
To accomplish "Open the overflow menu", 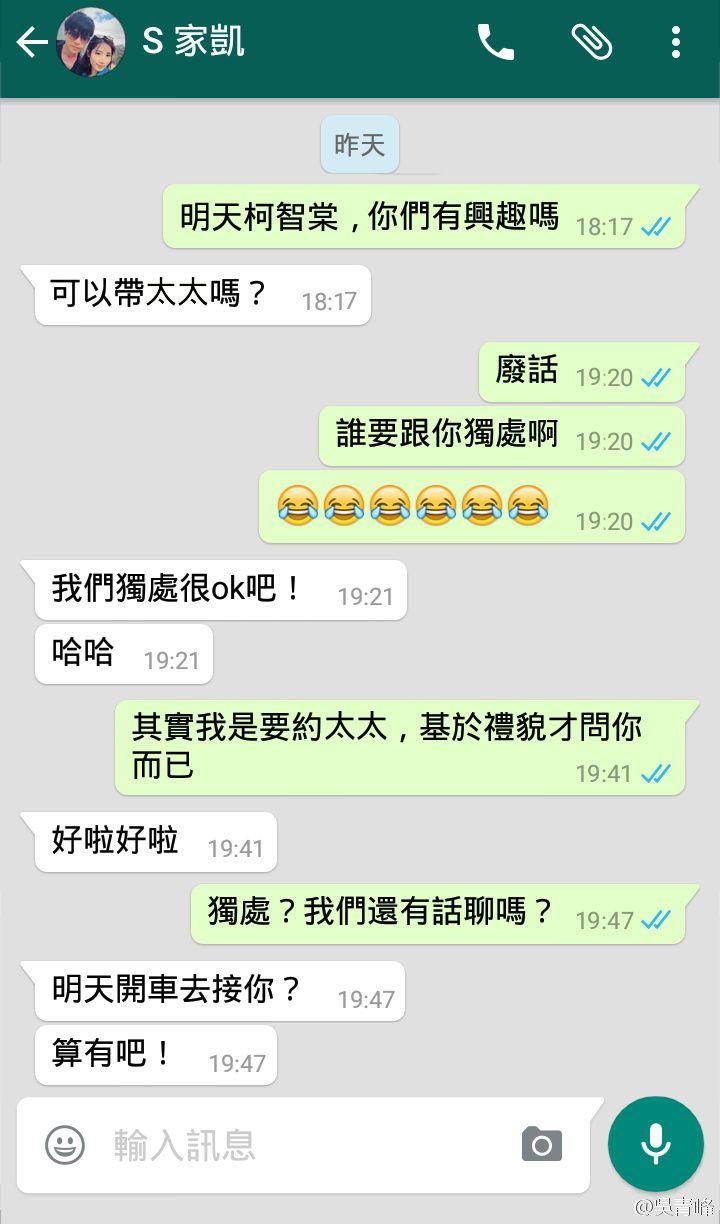I will coord(676,42).
